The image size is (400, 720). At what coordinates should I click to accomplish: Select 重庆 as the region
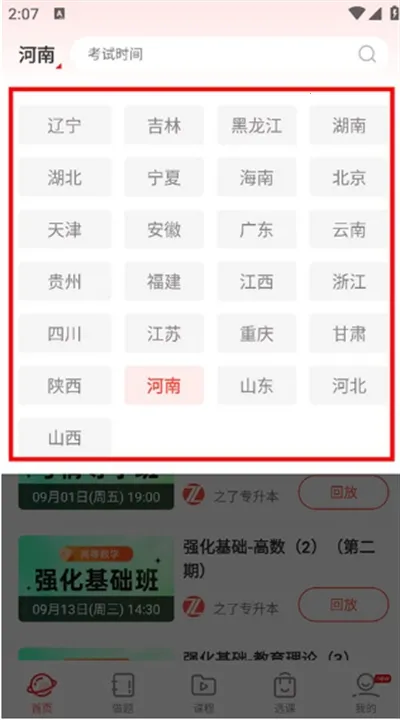[x=257, y=333]
